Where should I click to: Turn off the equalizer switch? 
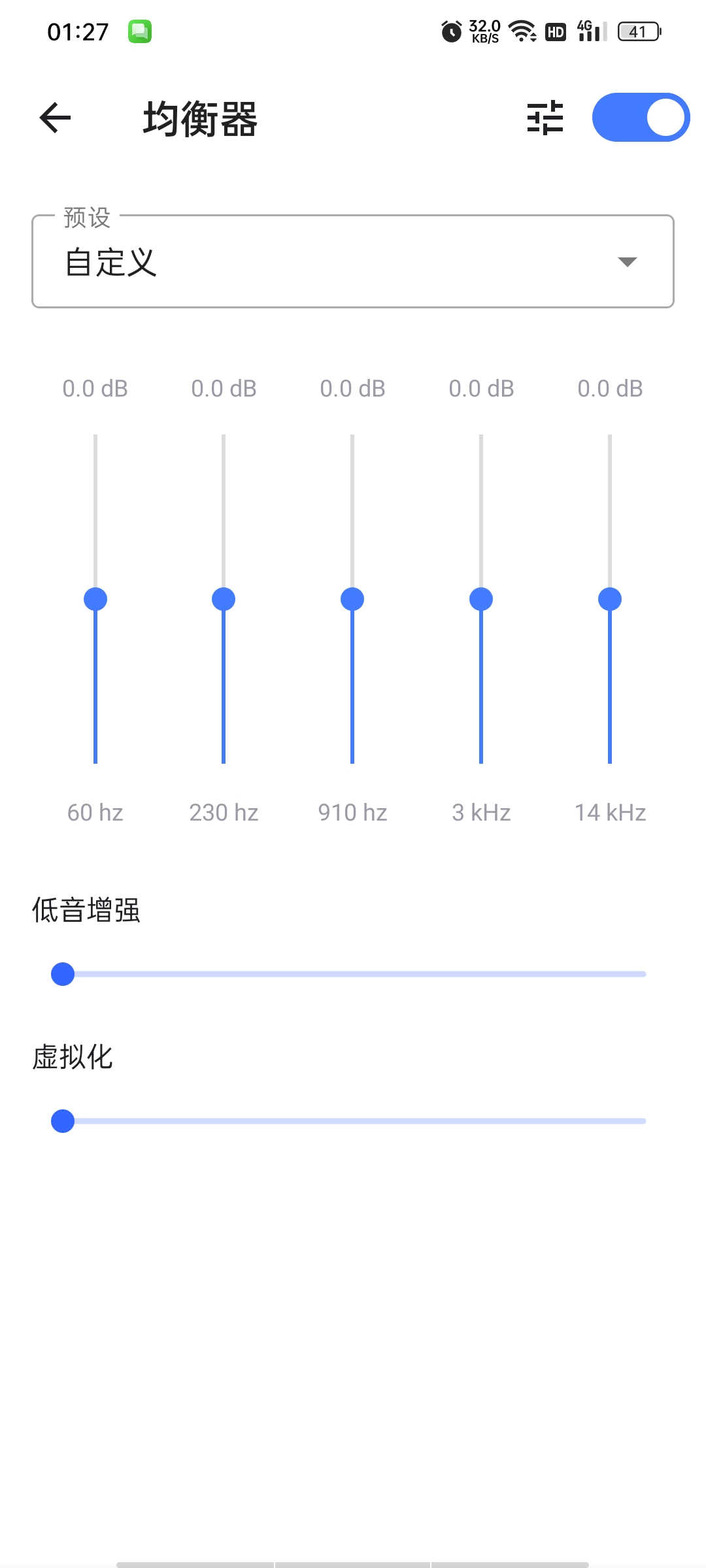click(641, 118)
